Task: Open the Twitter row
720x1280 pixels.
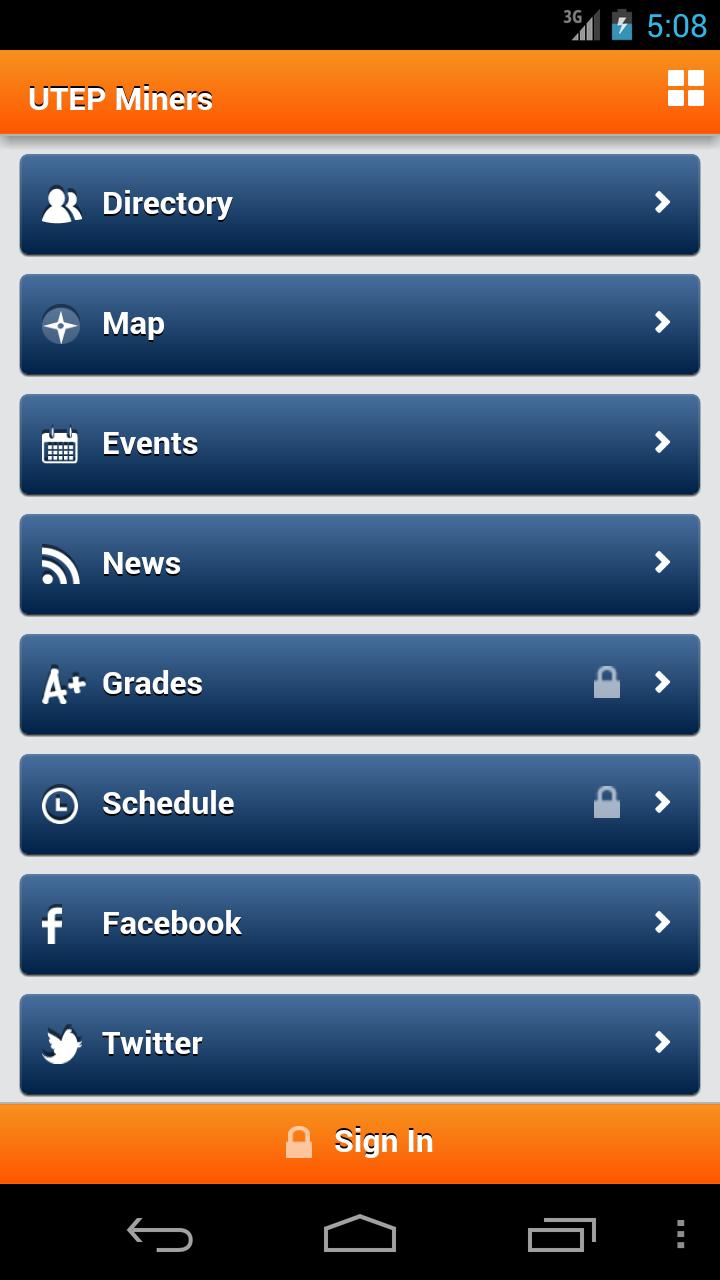Action: 360,1044
